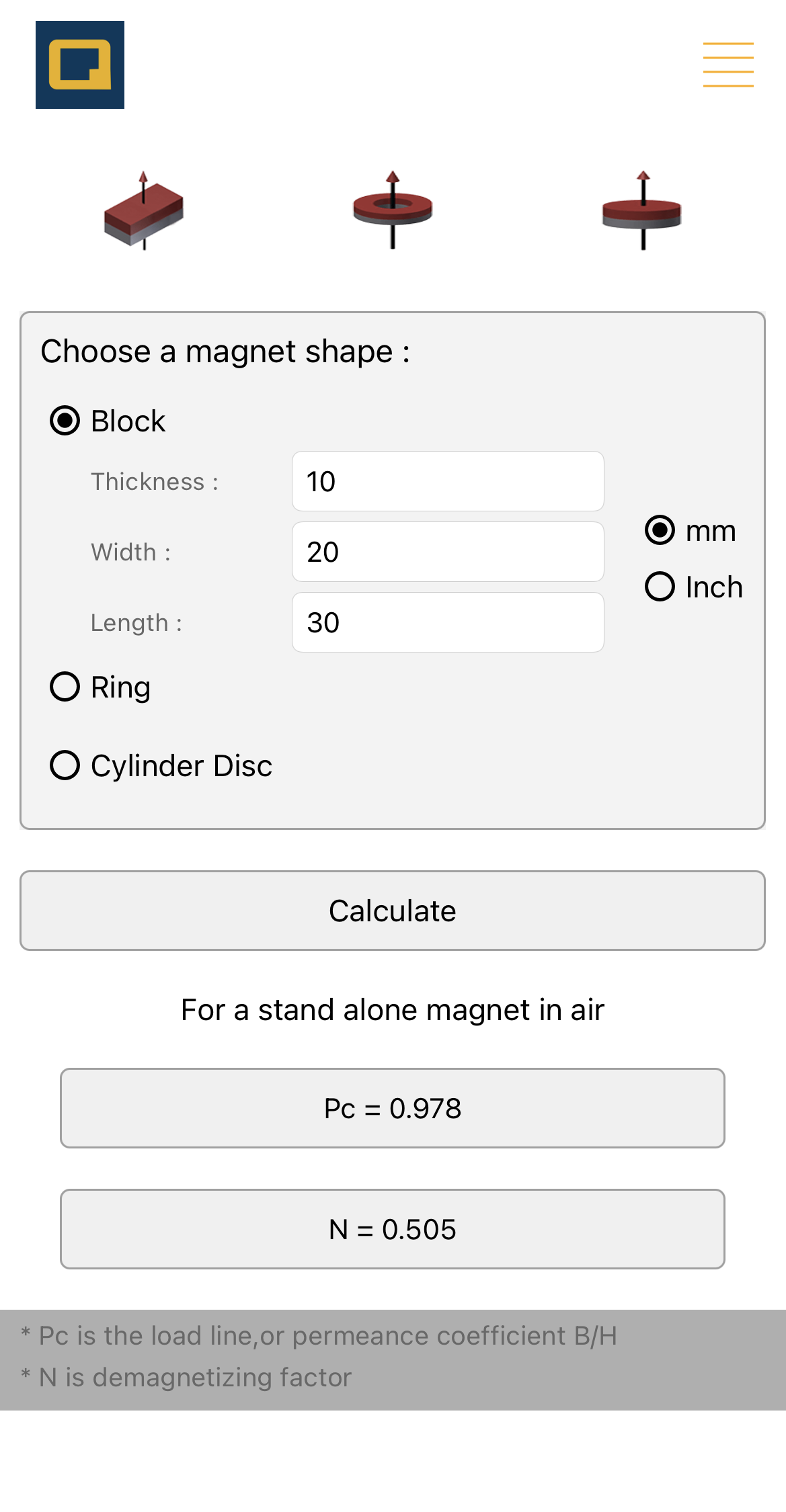786x1512 pixels.
Task: Click the Length input field
Action: click(447, 622)
